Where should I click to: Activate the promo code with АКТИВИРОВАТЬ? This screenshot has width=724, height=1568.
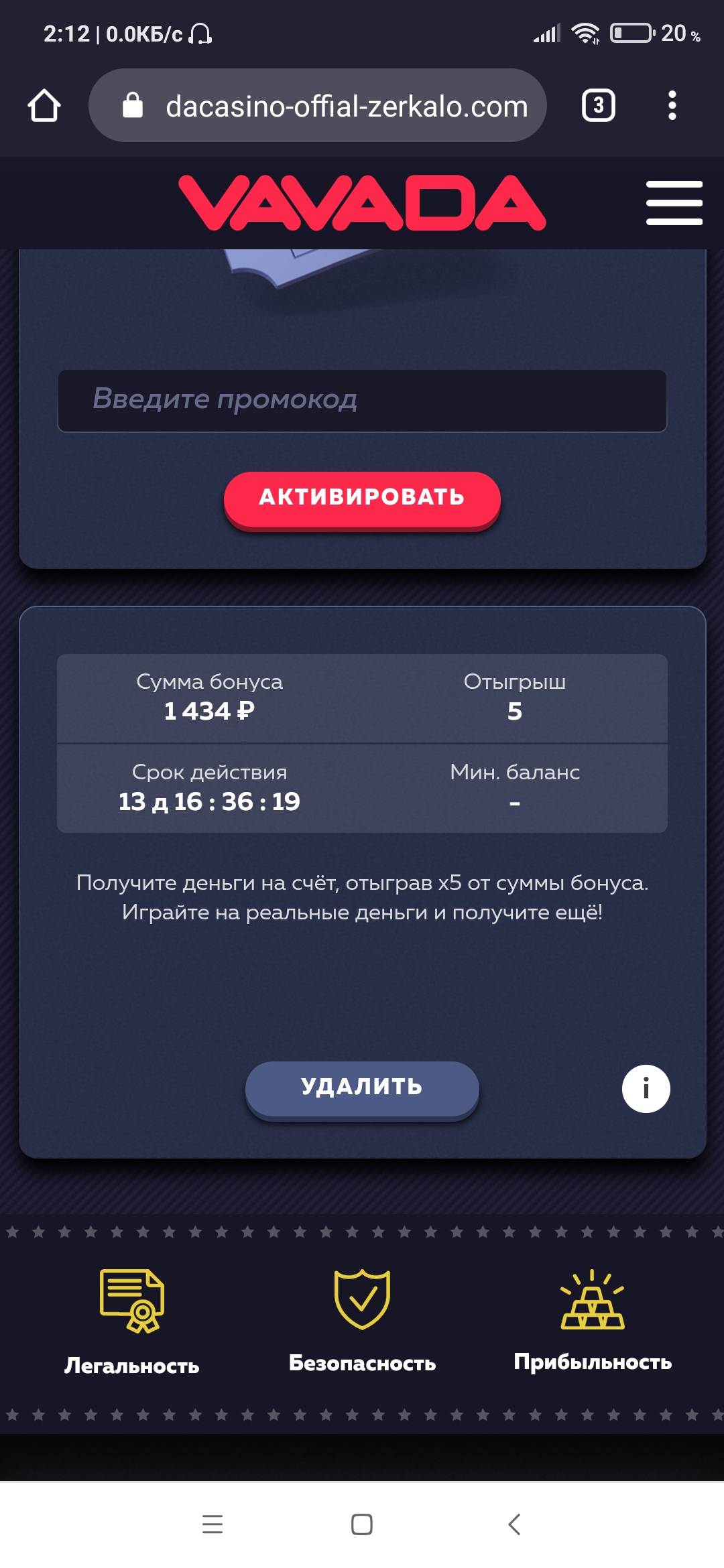362,499
